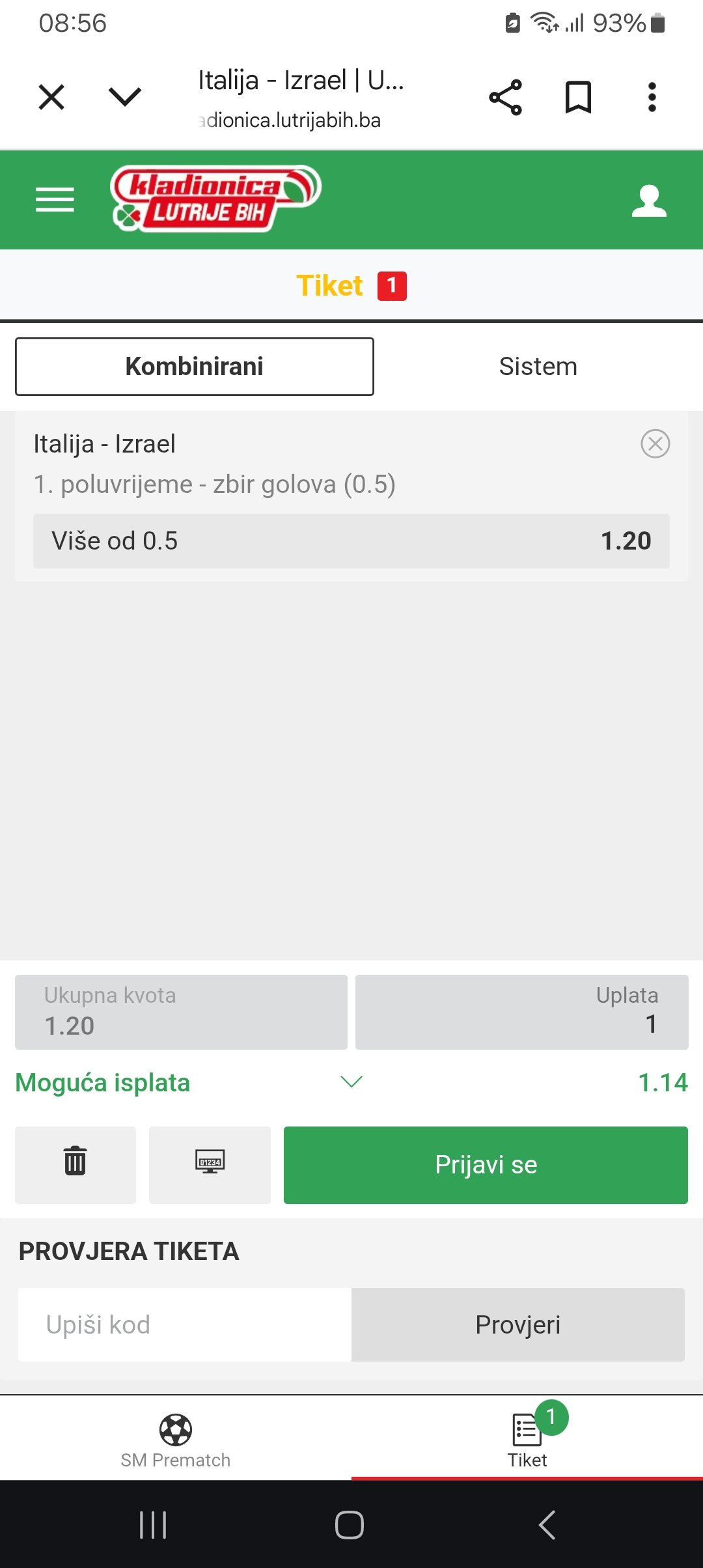Viewport: 703px width, 1568px height.
Task: Tap the Prijavi se button
Action: coord(486,1164)
